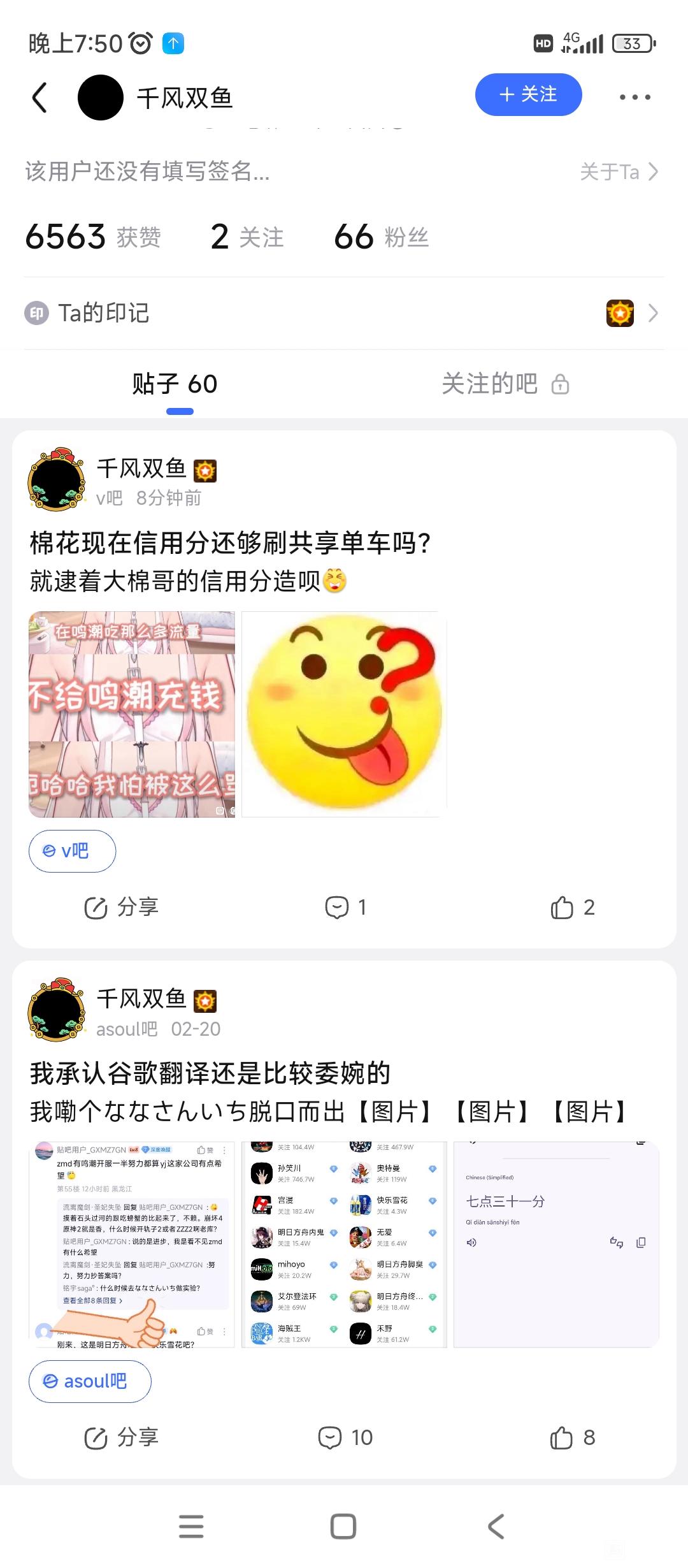
Task: Open the post about 棉花信用分
Action: 231,544
